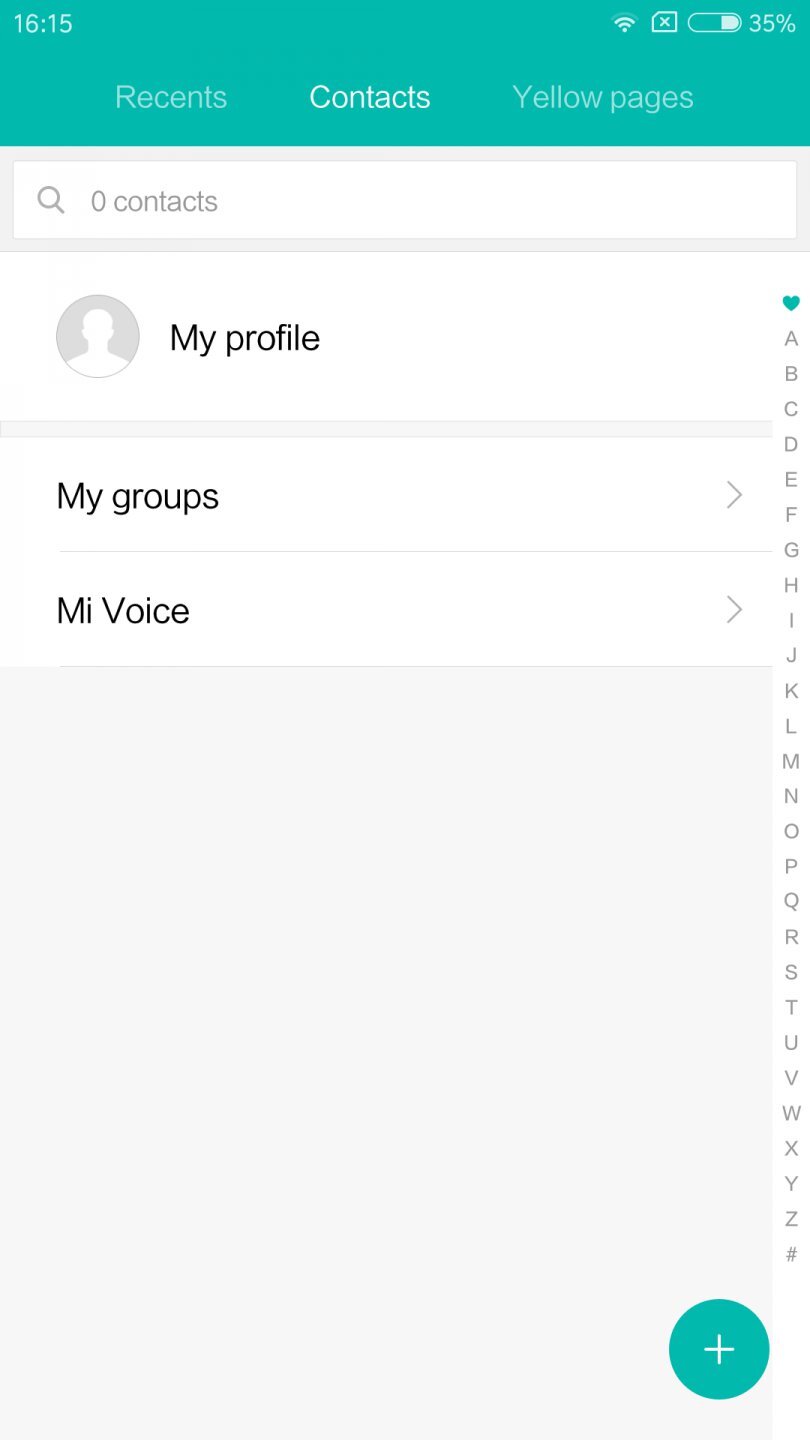Image resolution: width=810 pixels, height=1440 pixels.
Task: Select the heart icon atop the alphabet index
Action: pyautogui.click(x=790, y=303)
